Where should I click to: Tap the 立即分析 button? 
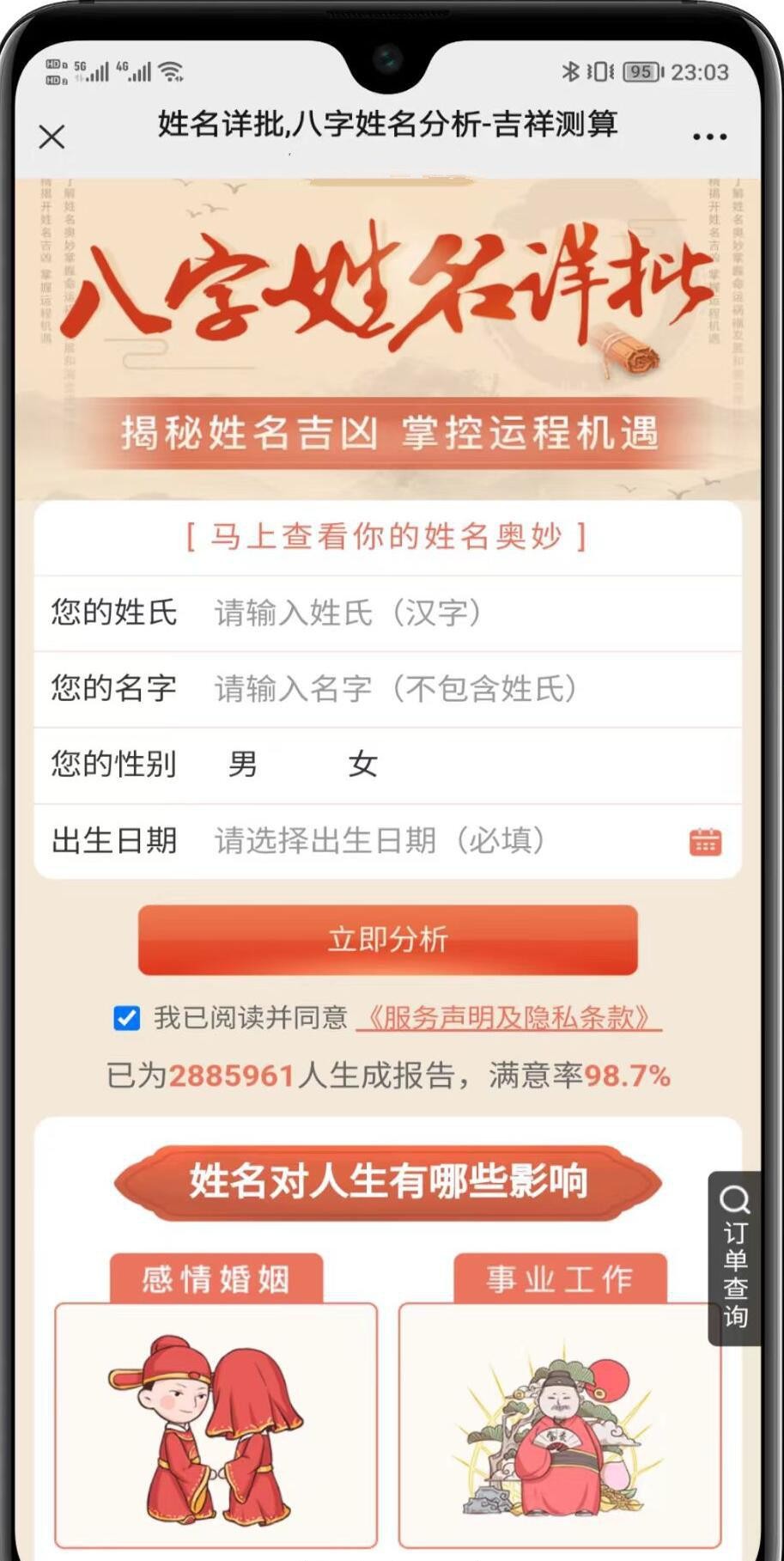pos(387,940)
